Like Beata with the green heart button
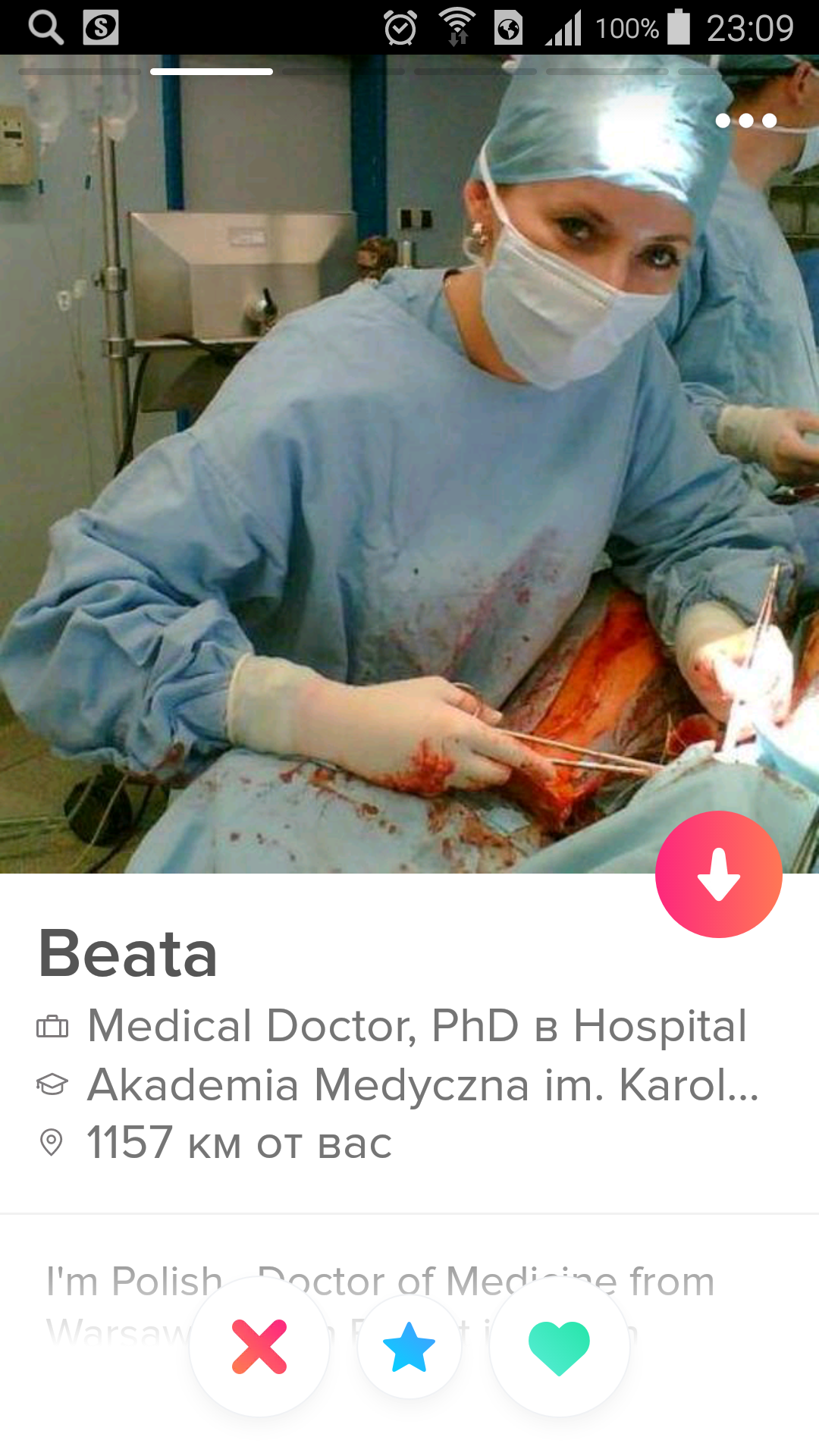The image size is (819, 1456). click(x=560, y=1347)
